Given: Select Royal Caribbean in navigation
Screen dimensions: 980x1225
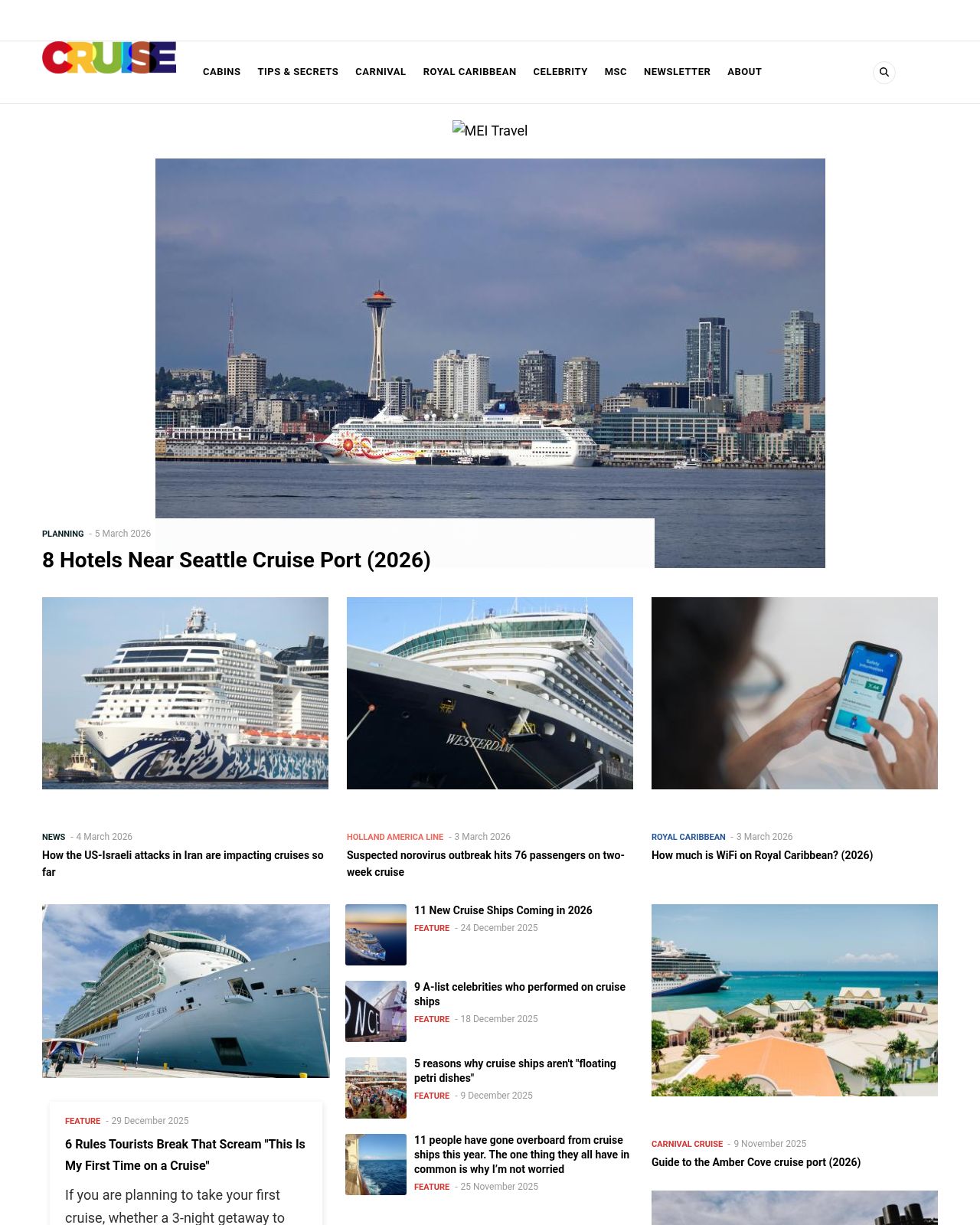Looking at the screenshot, I should (x=469, y=72).
